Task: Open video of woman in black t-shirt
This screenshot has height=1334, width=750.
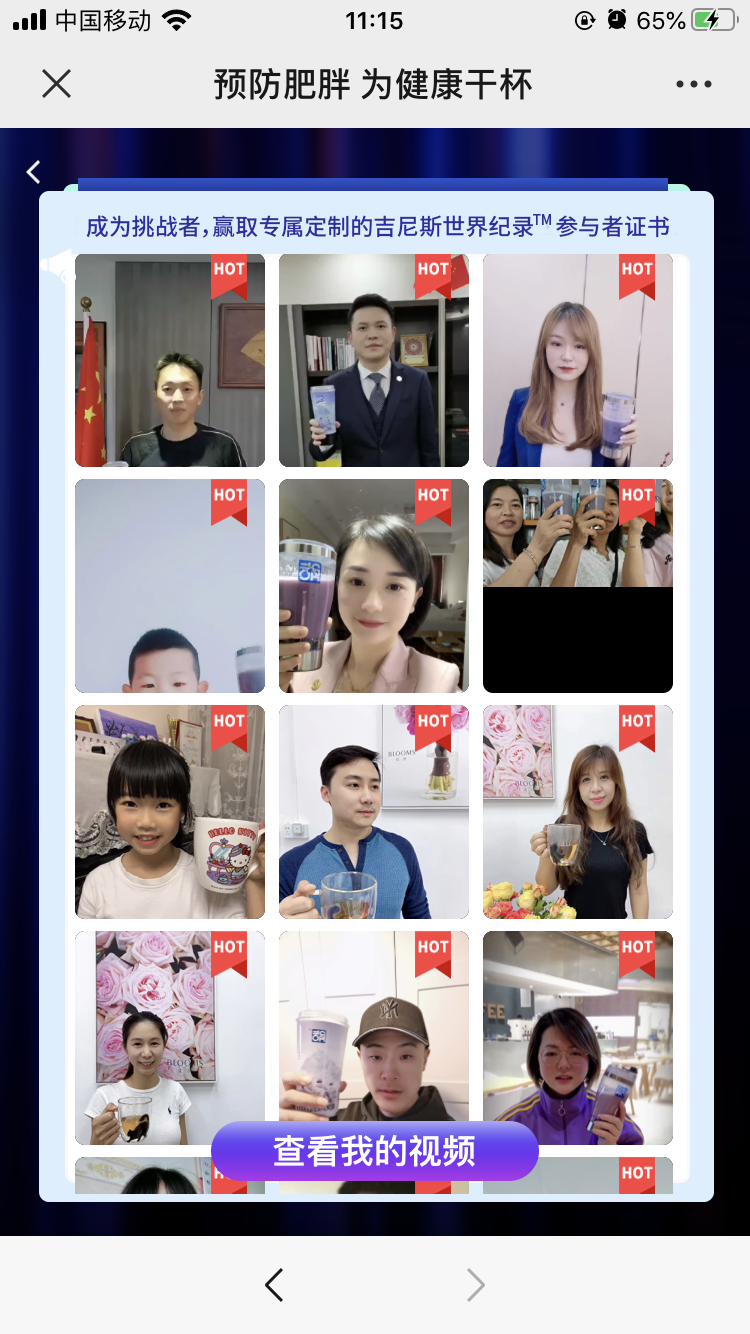Action: pos(578,812)
